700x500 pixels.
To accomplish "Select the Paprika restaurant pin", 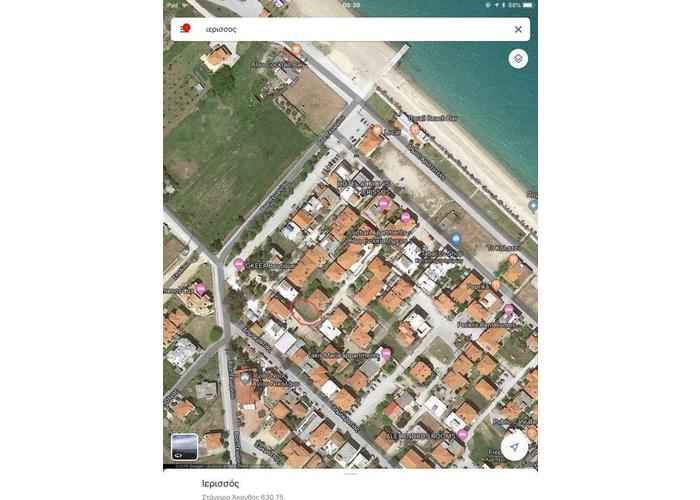I will 495,285.
